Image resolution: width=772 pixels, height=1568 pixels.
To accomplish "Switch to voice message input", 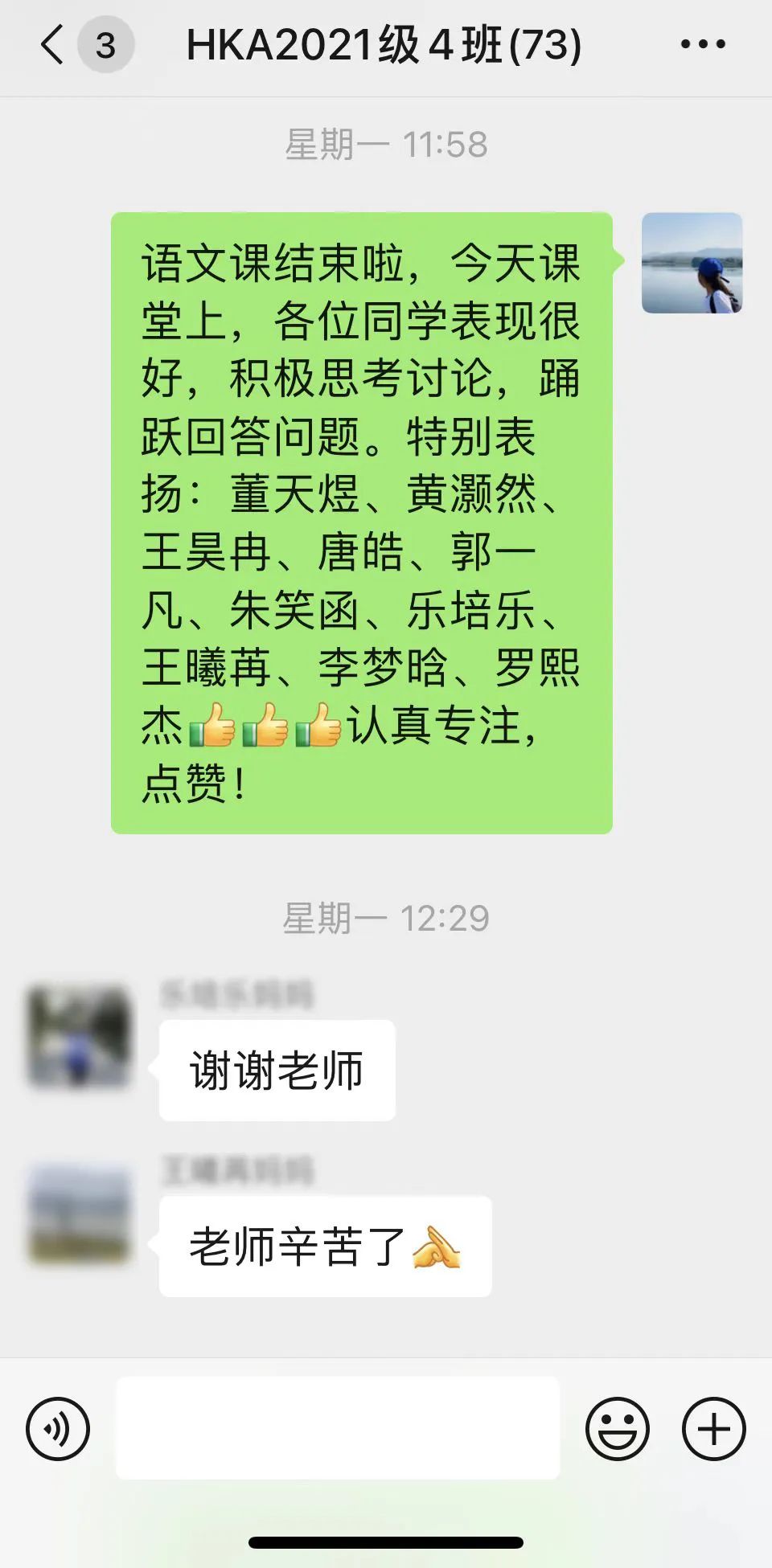I will click(x=58, y=1428).
